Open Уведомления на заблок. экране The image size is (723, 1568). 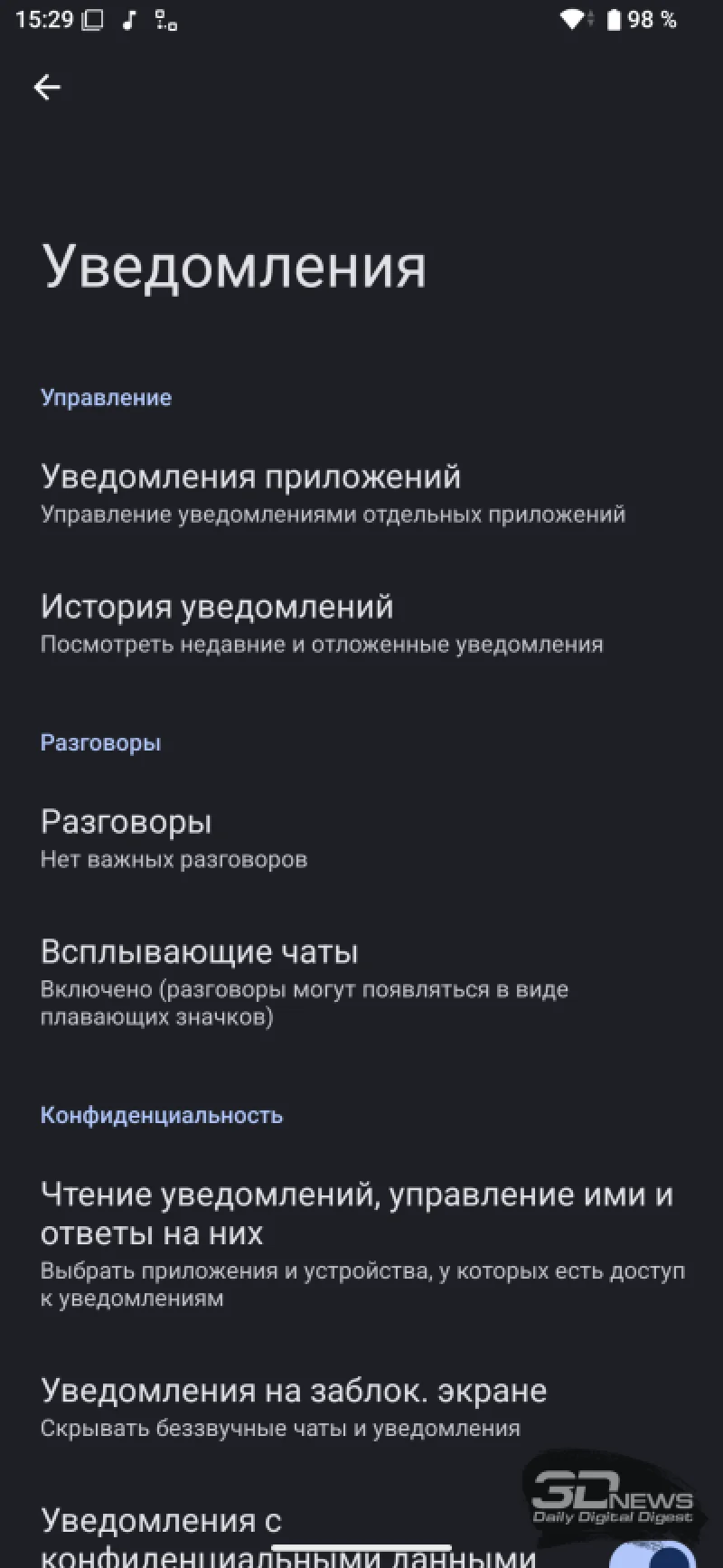(x=294, y=1407)
